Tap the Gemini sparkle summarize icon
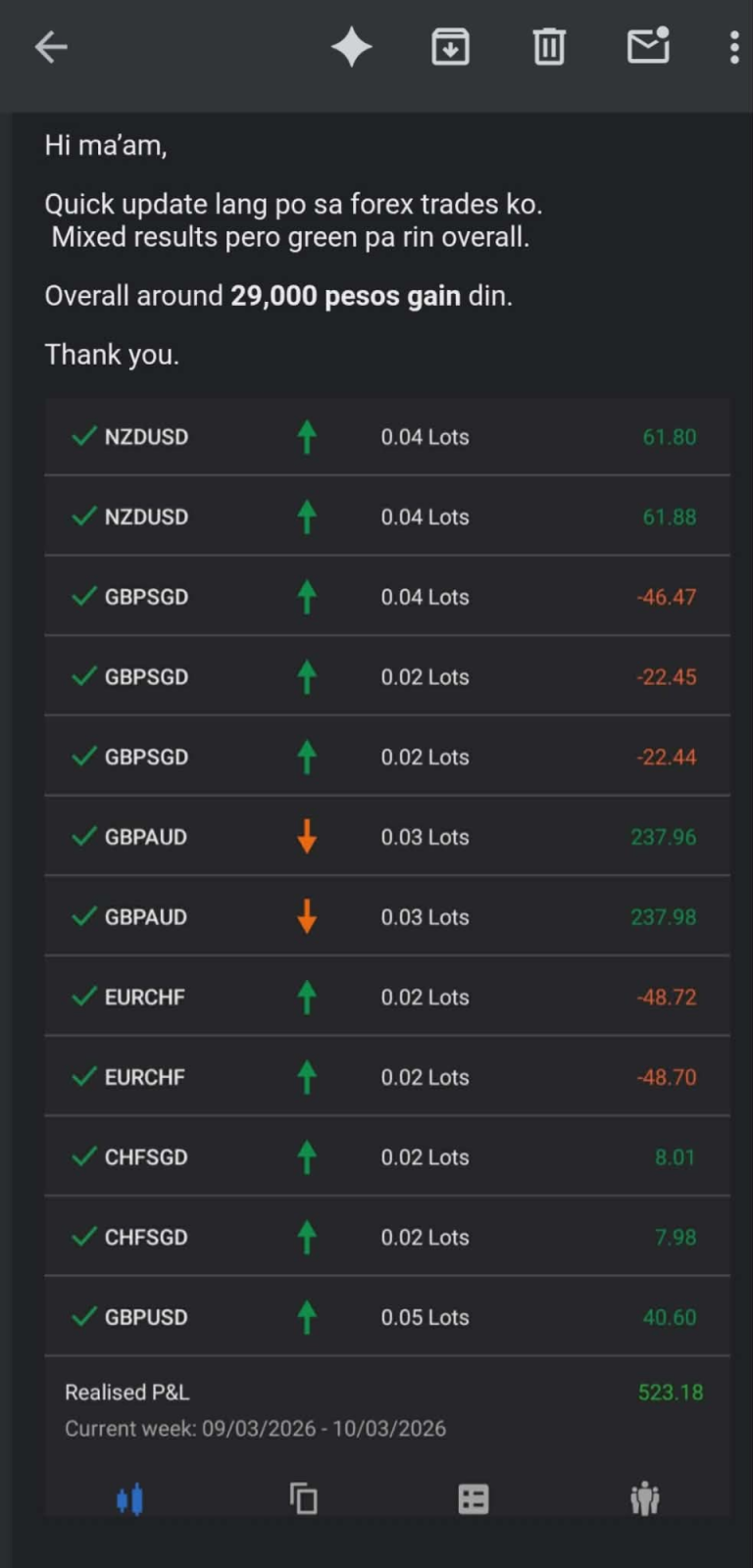The width and height of the screenshot is (753, 1568). [x=352, y=47]
